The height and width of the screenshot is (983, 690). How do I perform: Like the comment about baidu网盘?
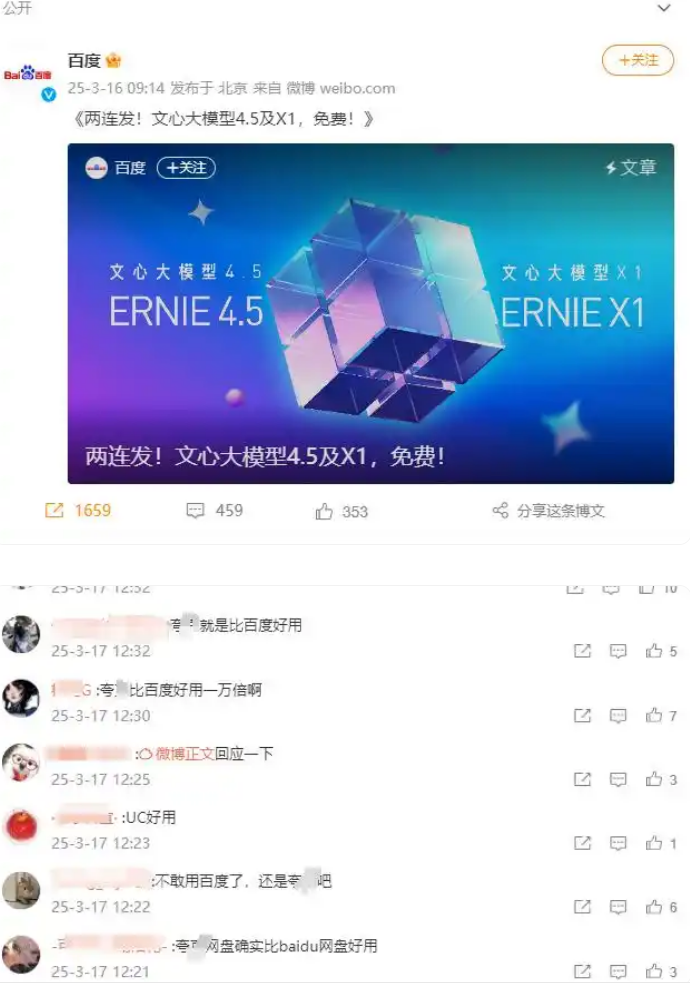pos(654,971)
